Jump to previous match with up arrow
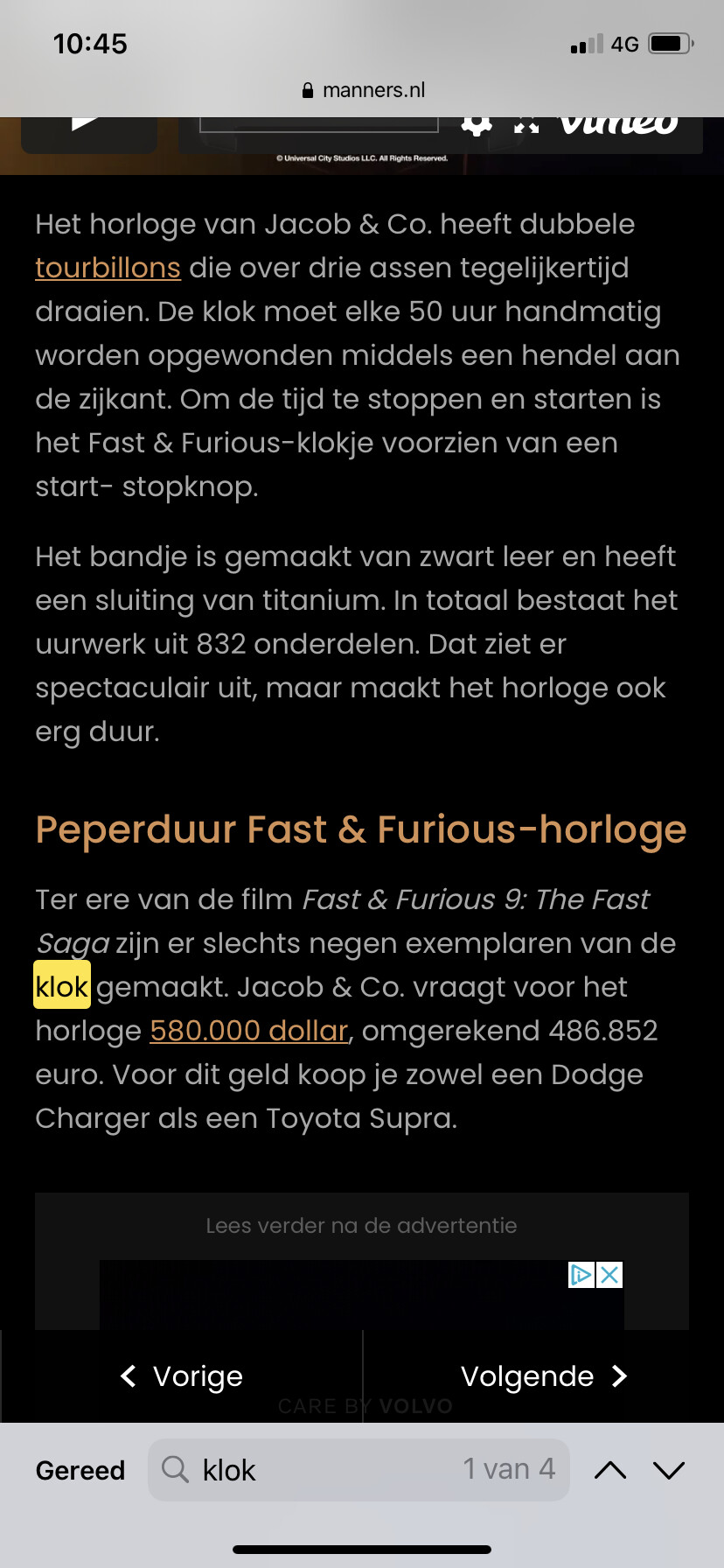Screen dimensions: 724x1568 click(610, 1470)
